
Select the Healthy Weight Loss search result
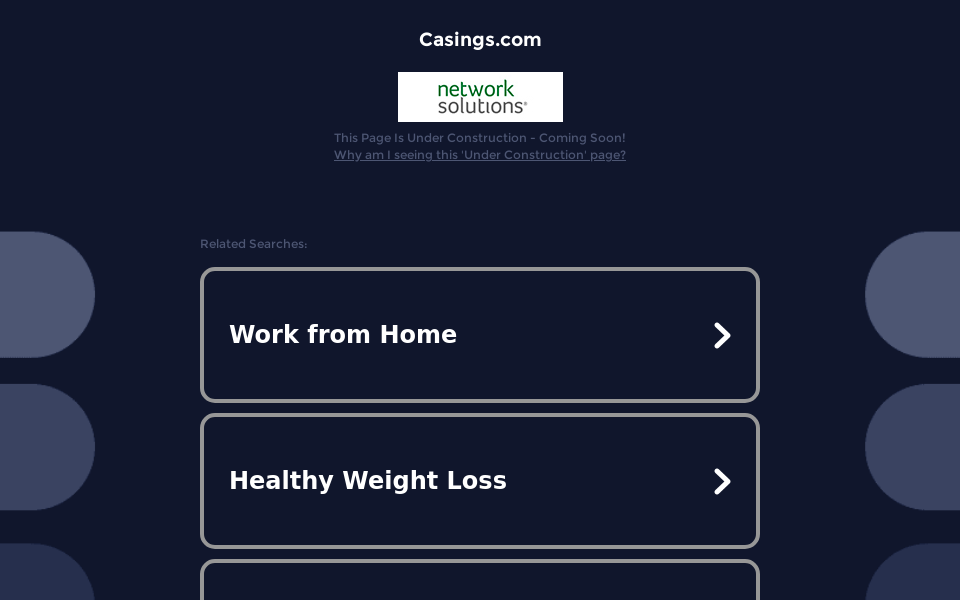479,481
